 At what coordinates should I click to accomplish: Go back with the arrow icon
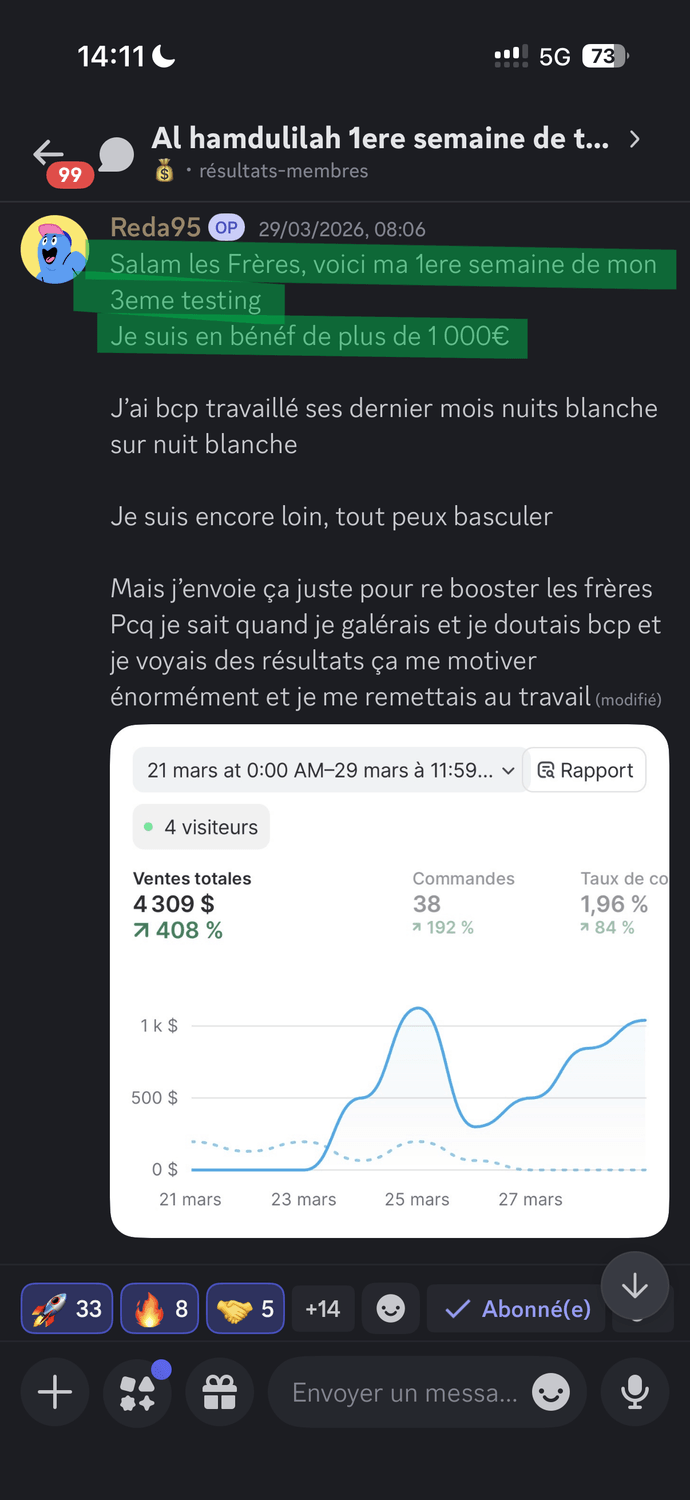[48, 153]
